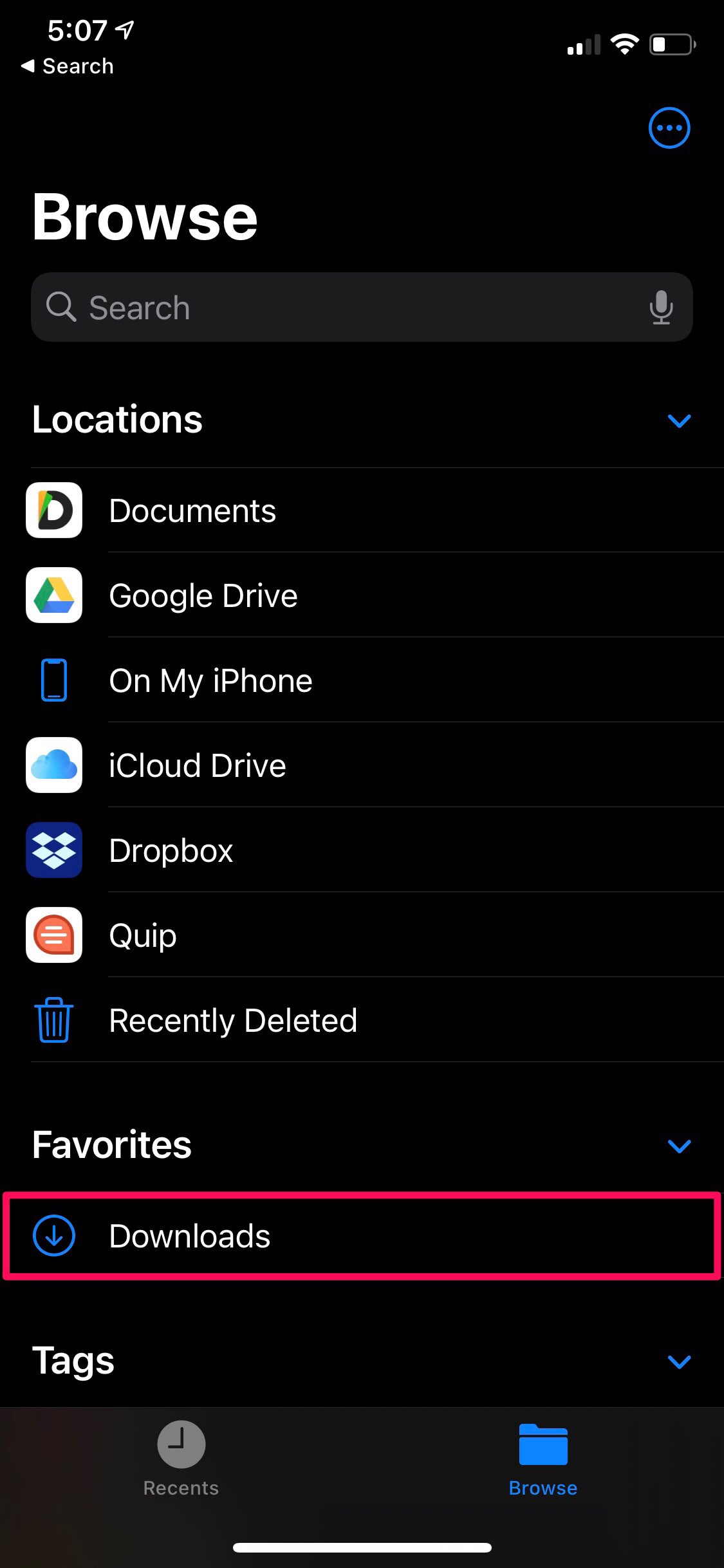
Task: Tap the Downloads favorite icon
Action: point(54,1236)
